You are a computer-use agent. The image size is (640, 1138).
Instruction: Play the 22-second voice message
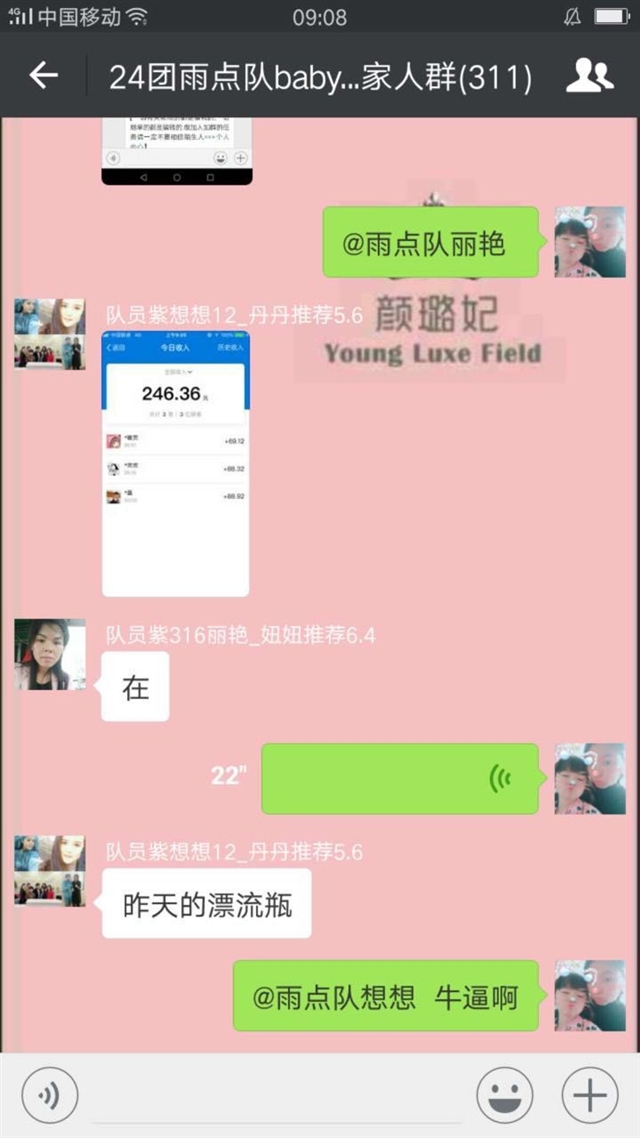pos(400,778)
